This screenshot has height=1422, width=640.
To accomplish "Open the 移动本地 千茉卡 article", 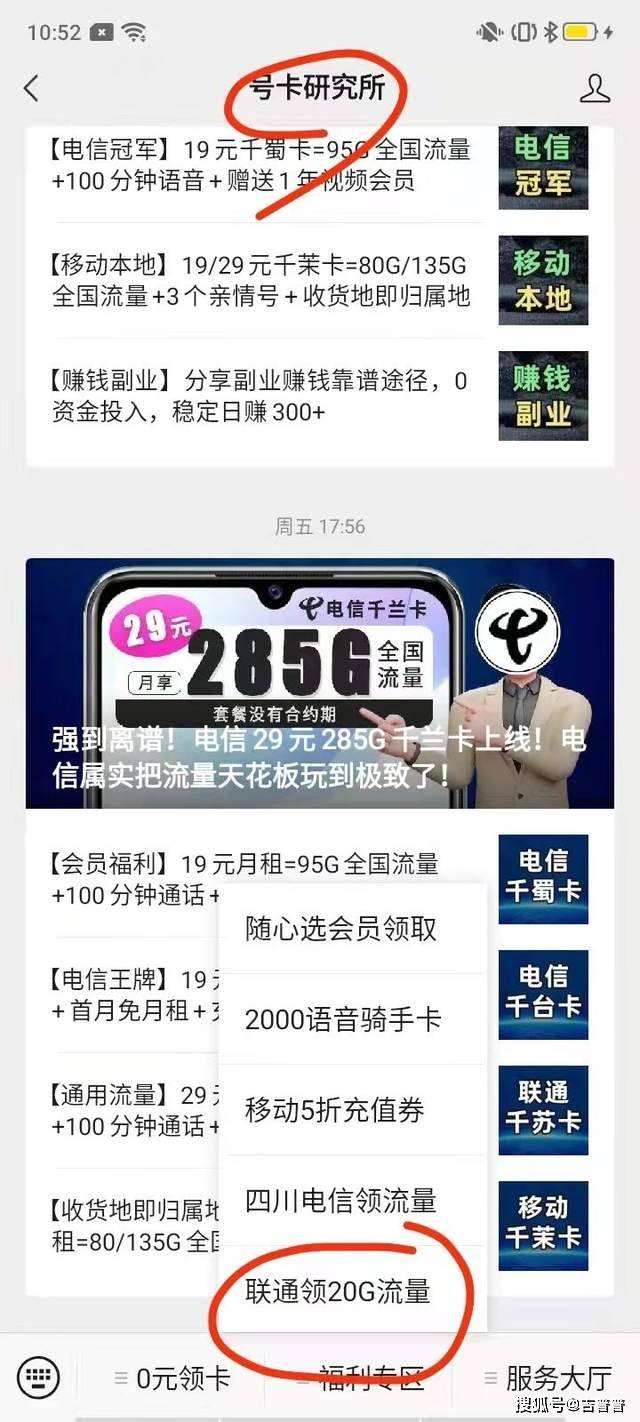I will (x=262, y=281).
